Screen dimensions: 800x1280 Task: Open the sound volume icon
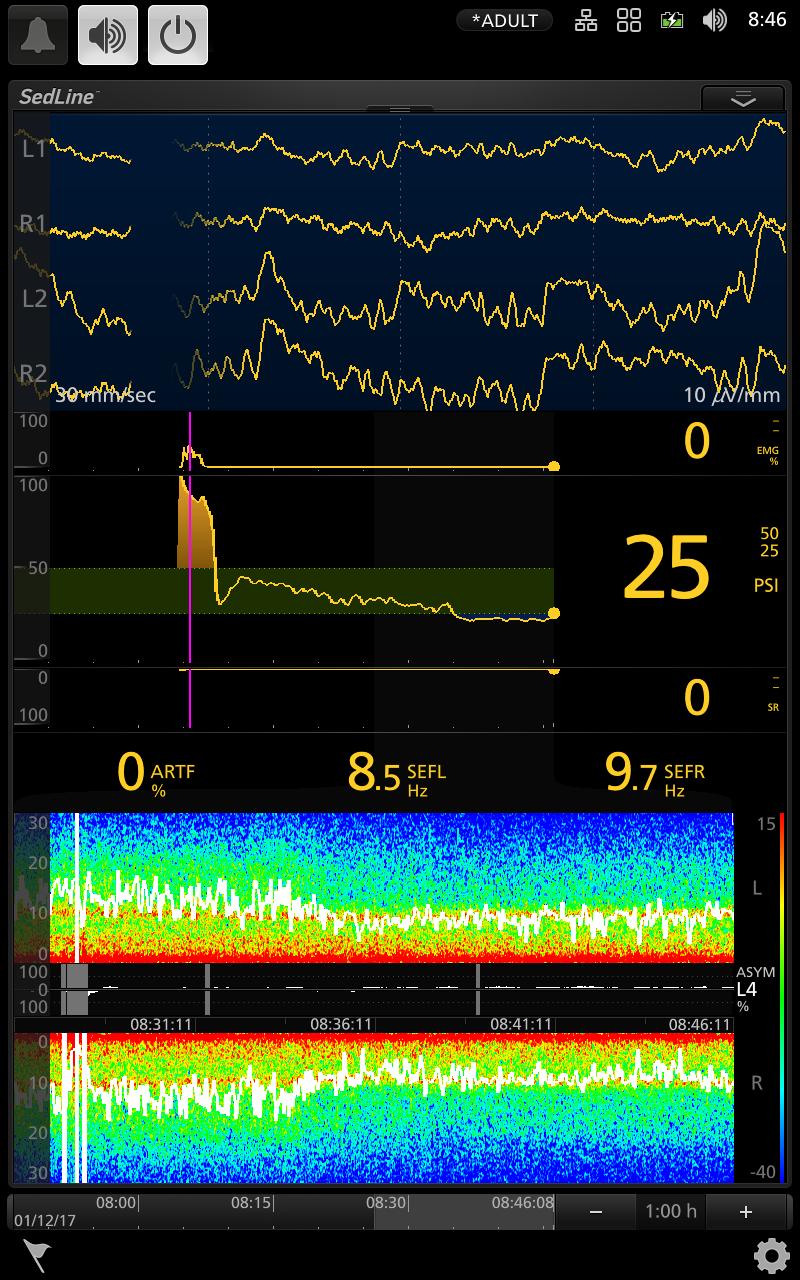(714, 20)
